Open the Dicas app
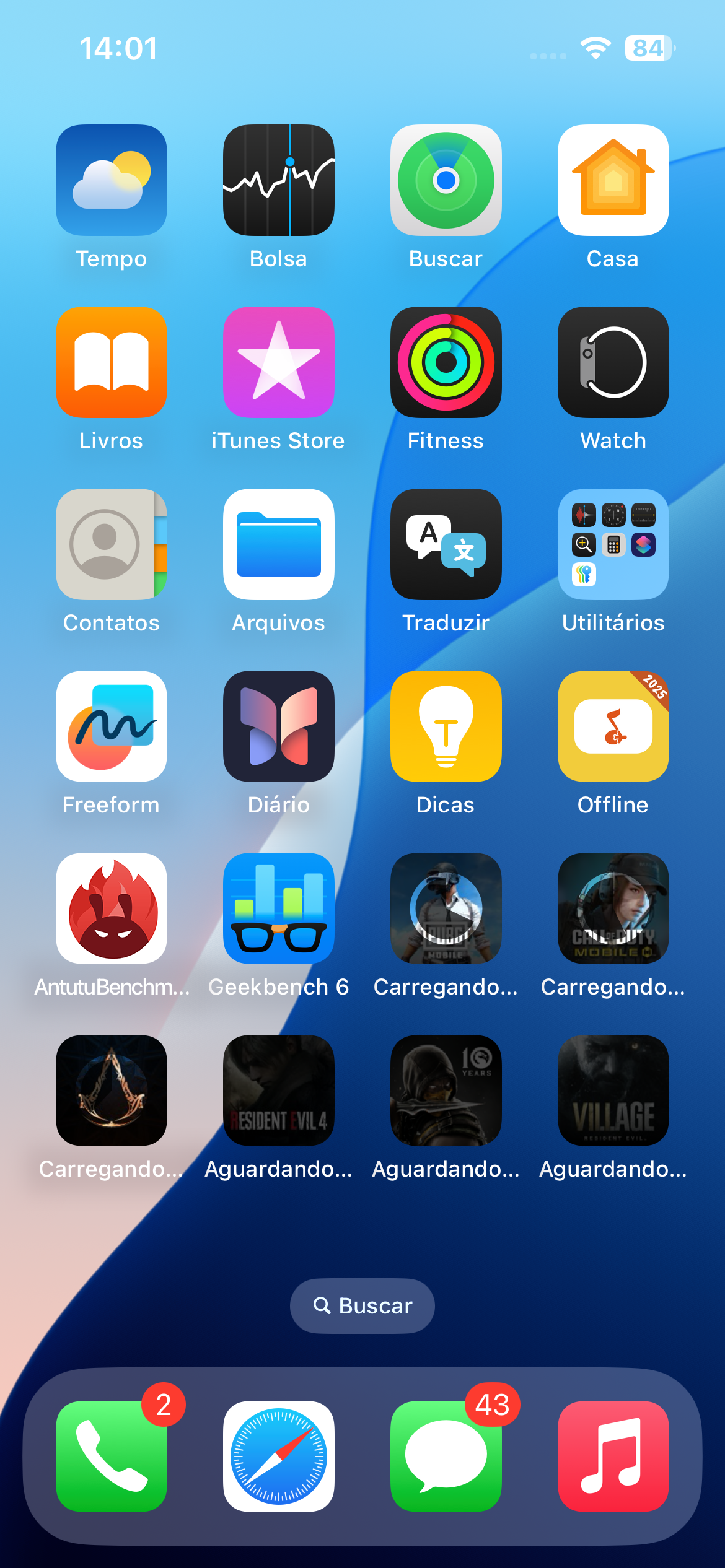The height and width of the screenshot is (1568, 725). click(446, 726)
